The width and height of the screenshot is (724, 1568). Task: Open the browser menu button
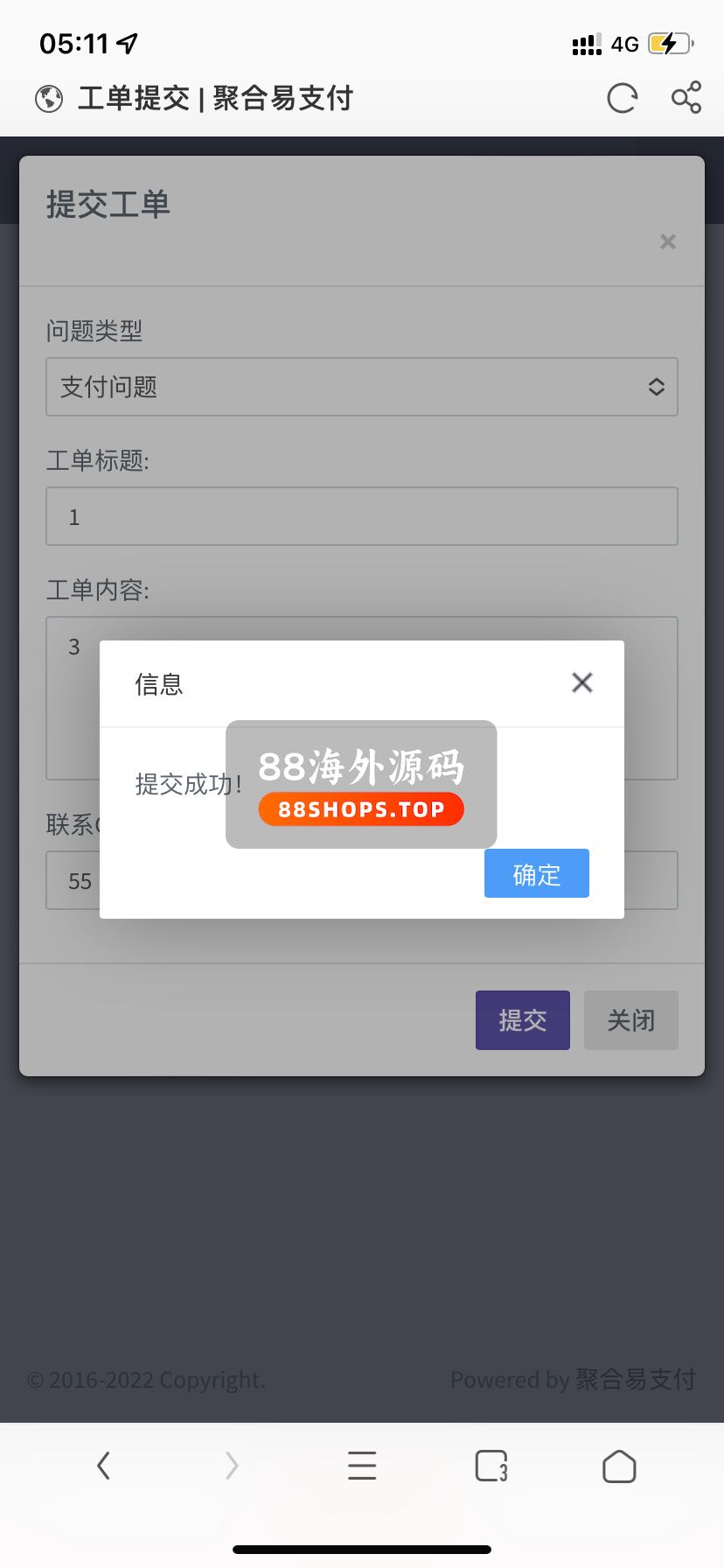pos(362,1465)
